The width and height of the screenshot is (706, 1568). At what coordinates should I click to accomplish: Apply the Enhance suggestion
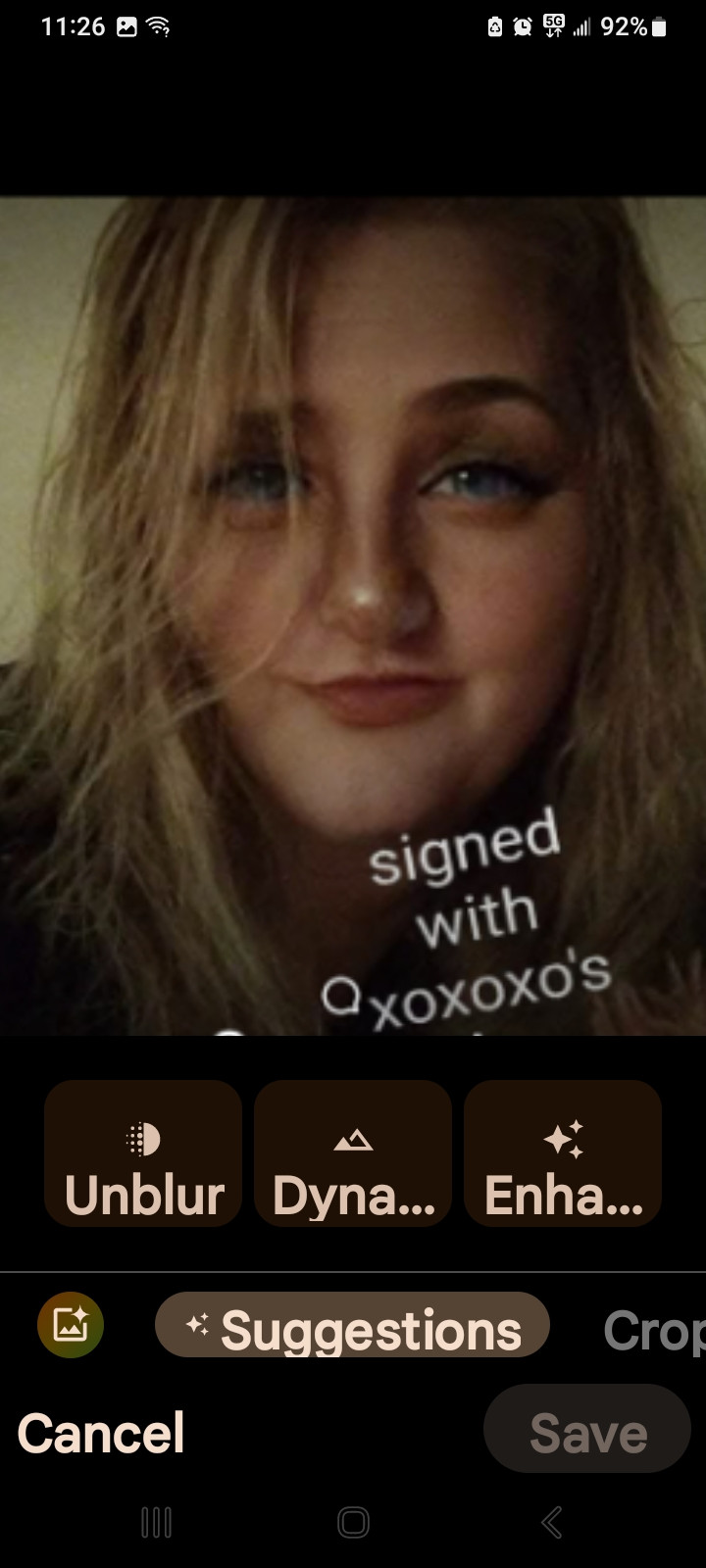coord(563,1153)
